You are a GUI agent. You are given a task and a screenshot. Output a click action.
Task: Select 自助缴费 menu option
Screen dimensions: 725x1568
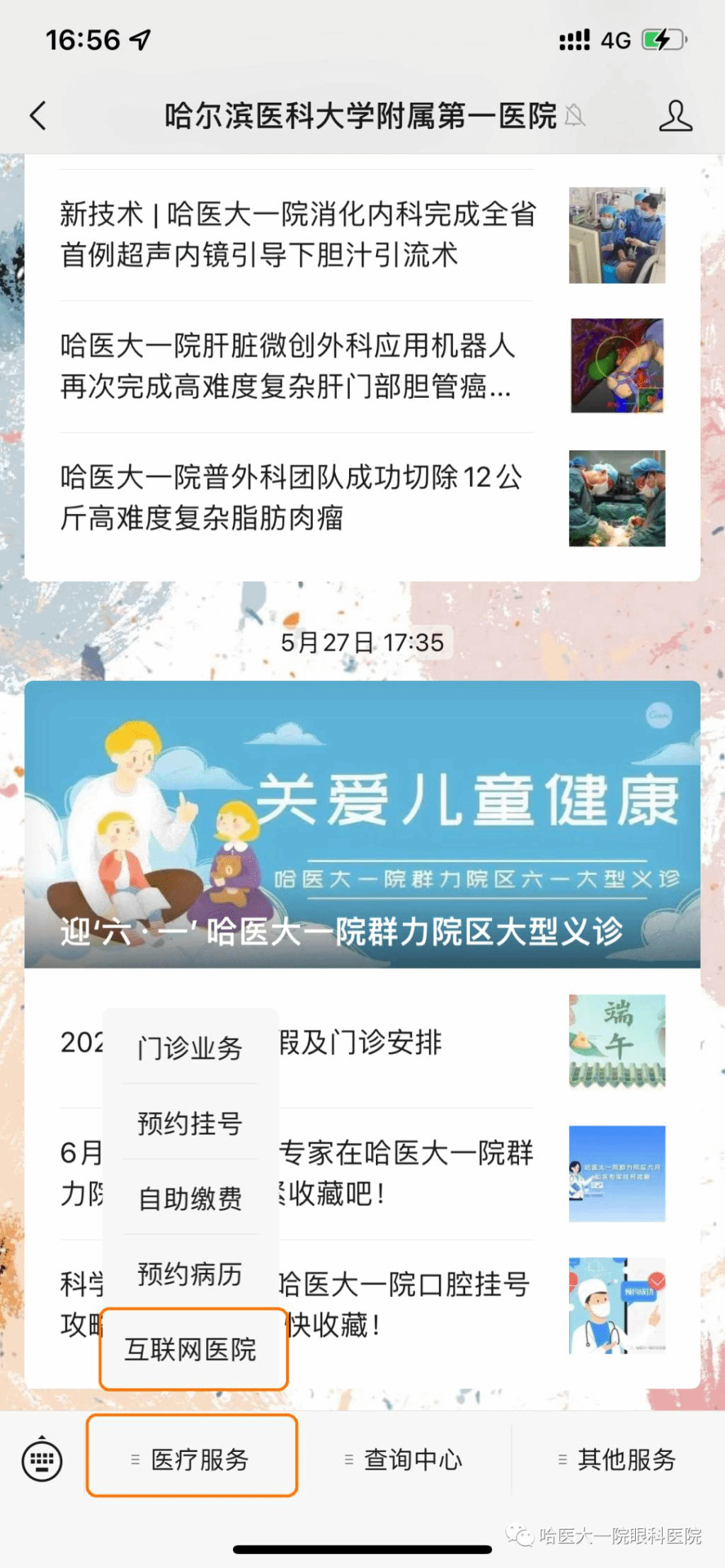click(x=190, y=1198)
